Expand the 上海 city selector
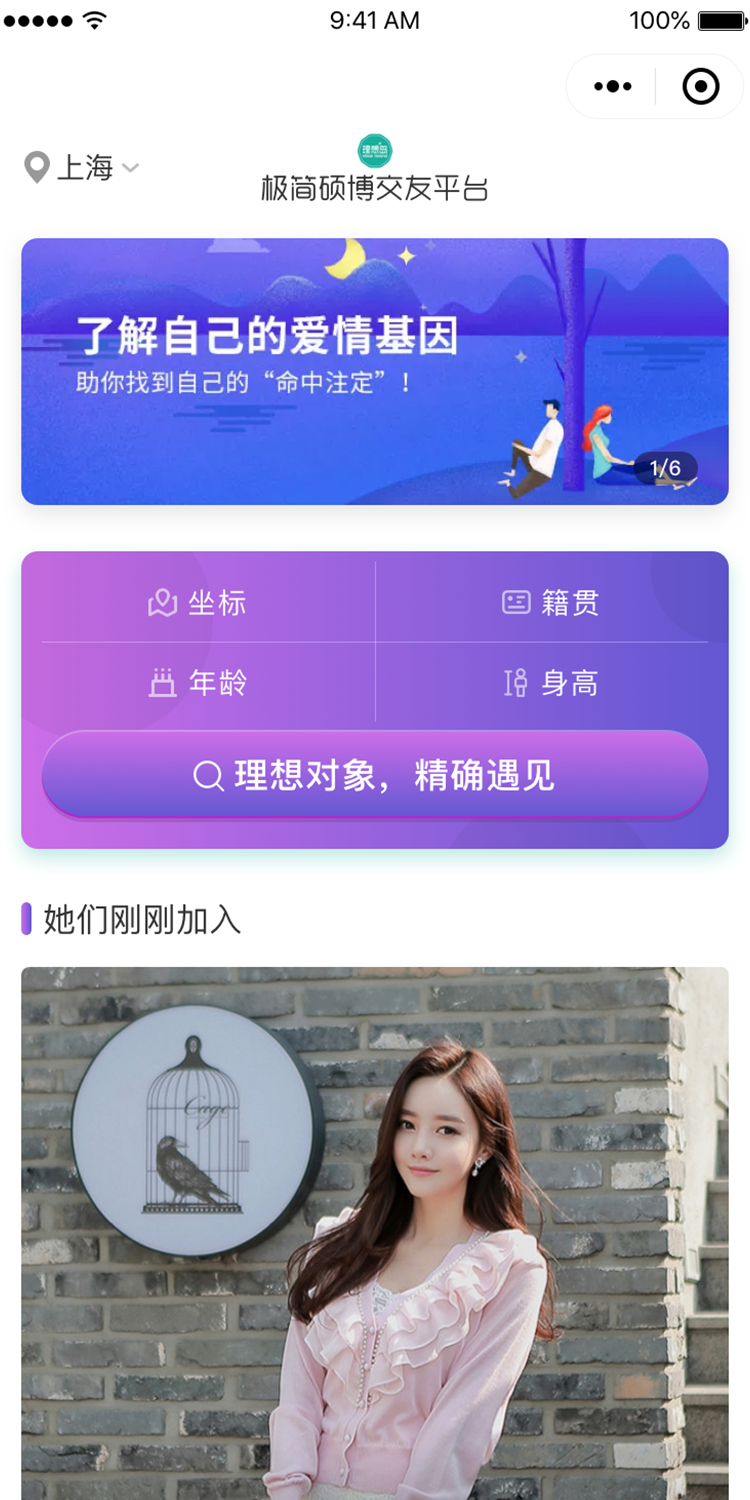 [83, 167]
